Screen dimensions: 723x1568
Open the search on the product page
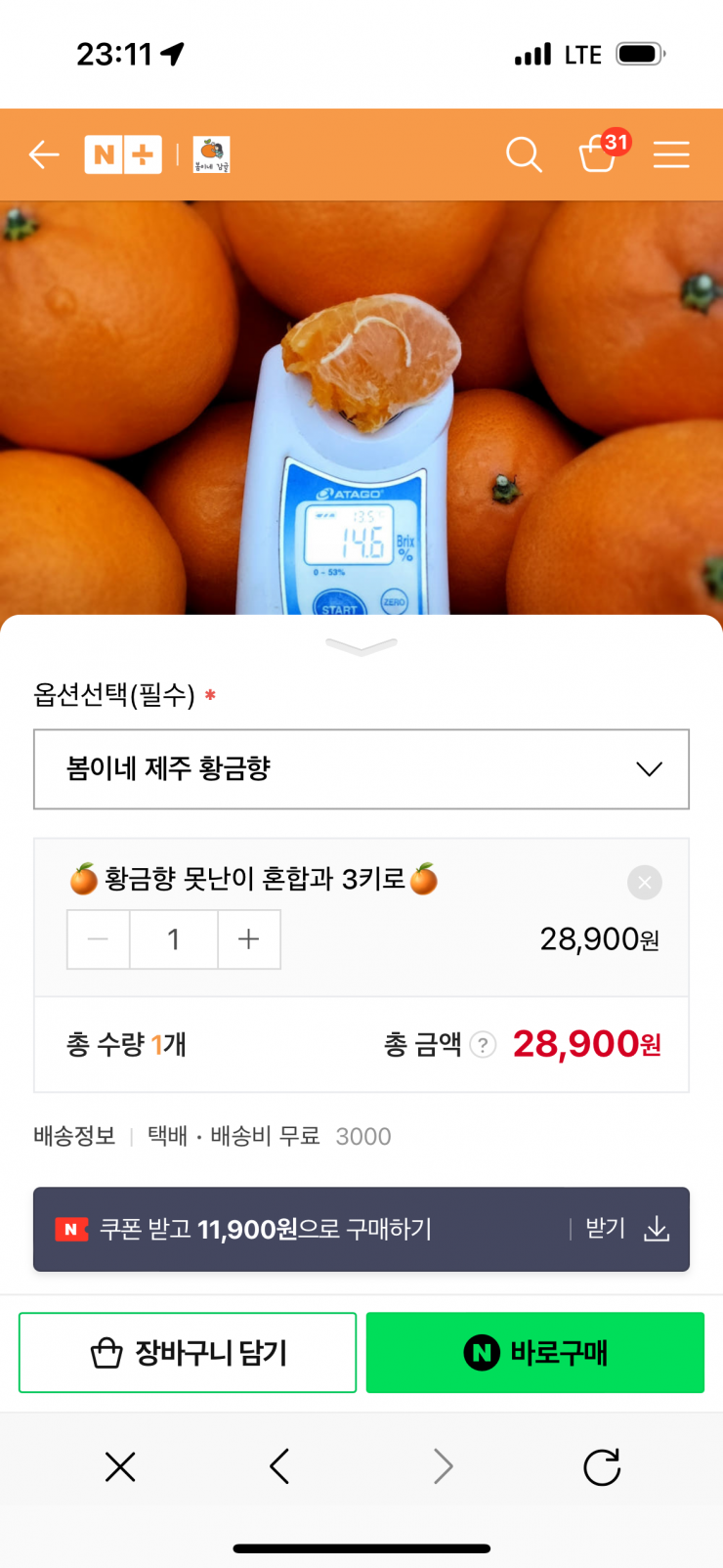[x=524, y=154]
